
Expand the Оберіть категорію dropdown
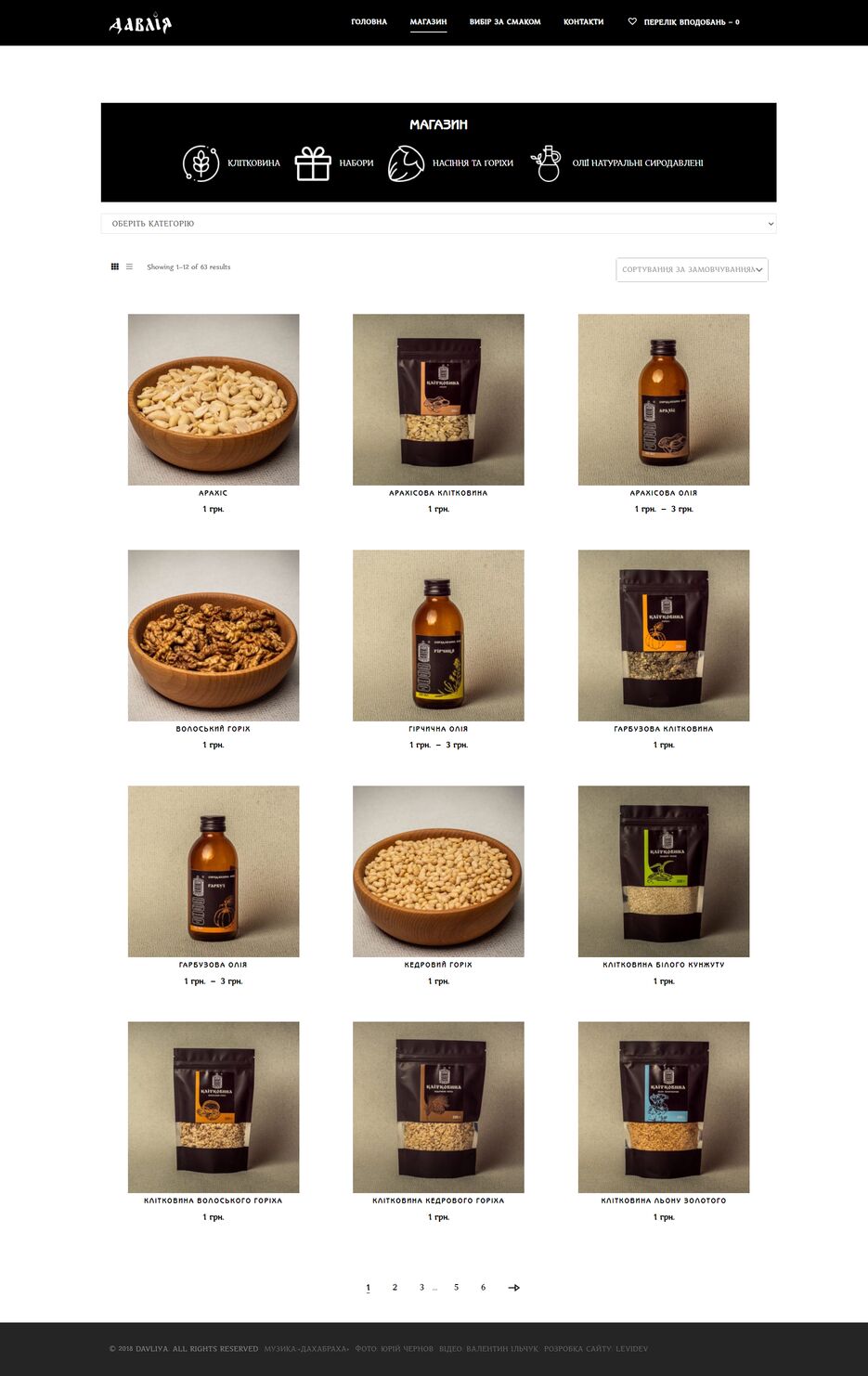pos(438,224)
